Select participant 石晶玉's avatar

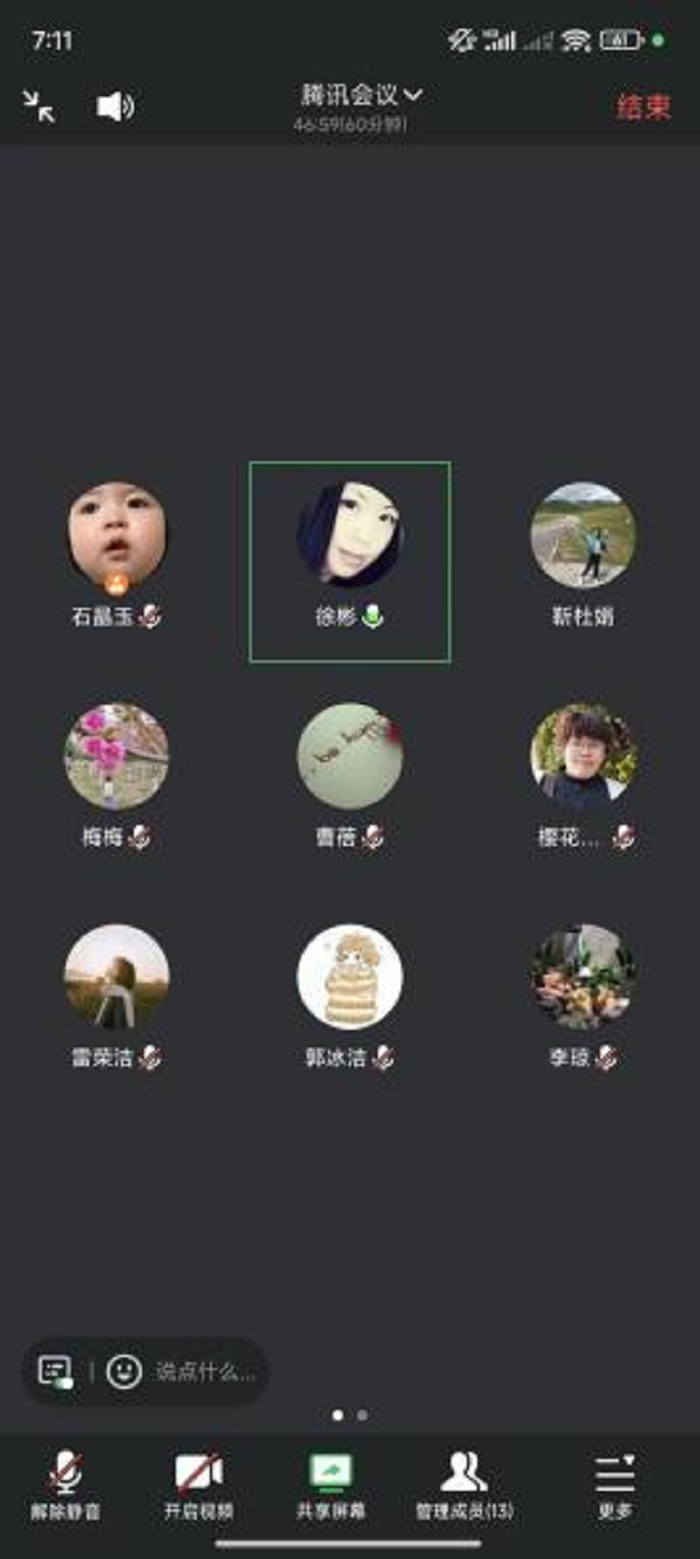point(117,535)
